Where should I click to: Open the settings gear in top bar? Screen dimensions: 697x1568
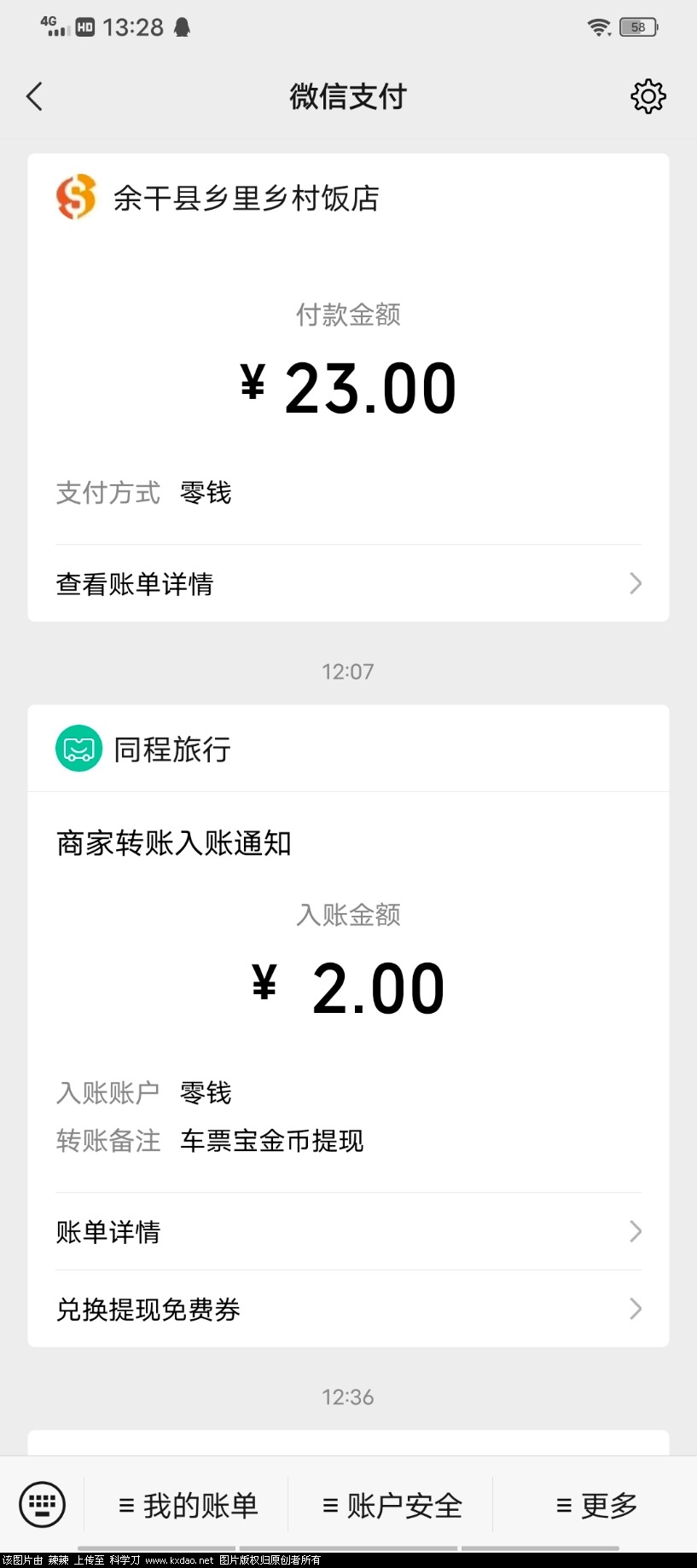click(x=648, y=96)
